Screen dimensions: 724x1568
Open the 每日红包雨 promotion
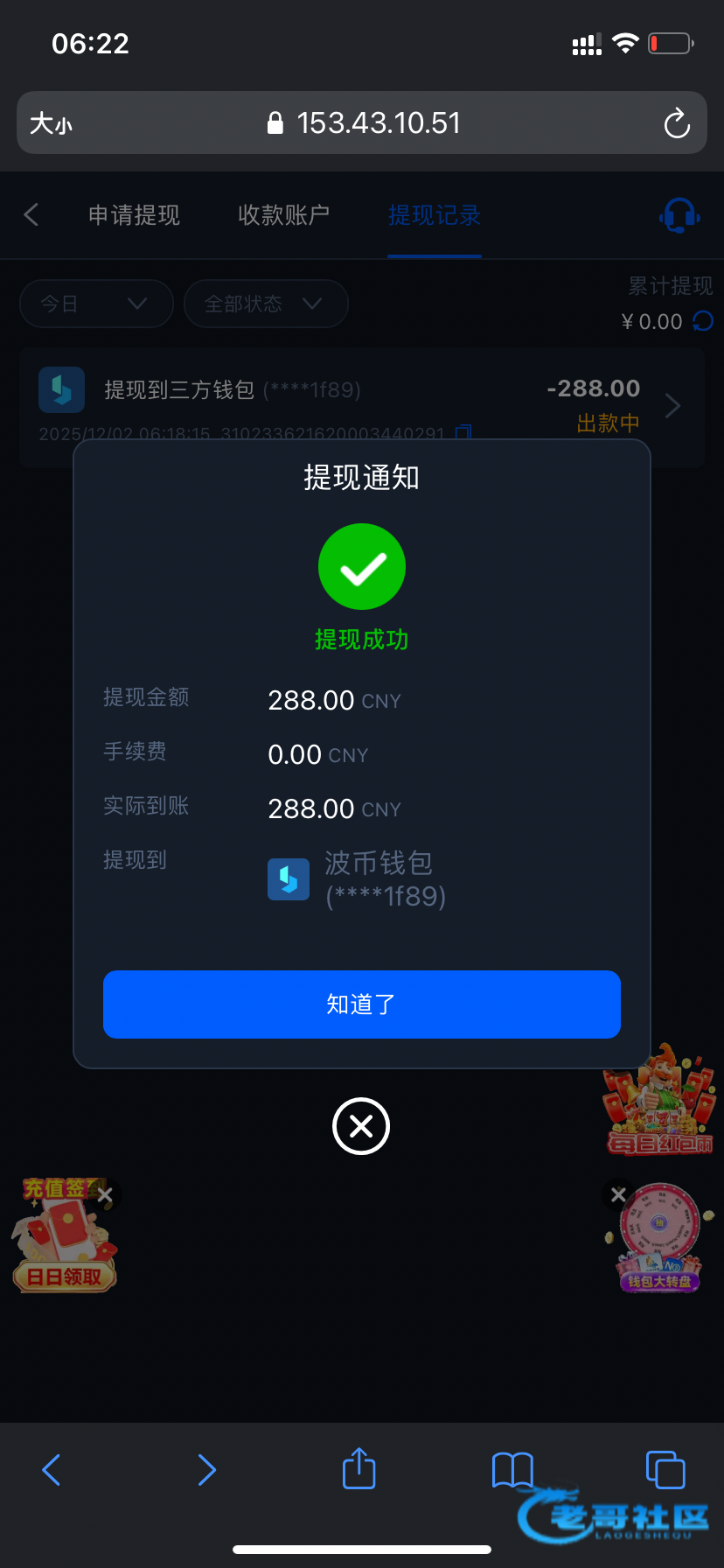pyautogui.click(x=660, y=1102)
